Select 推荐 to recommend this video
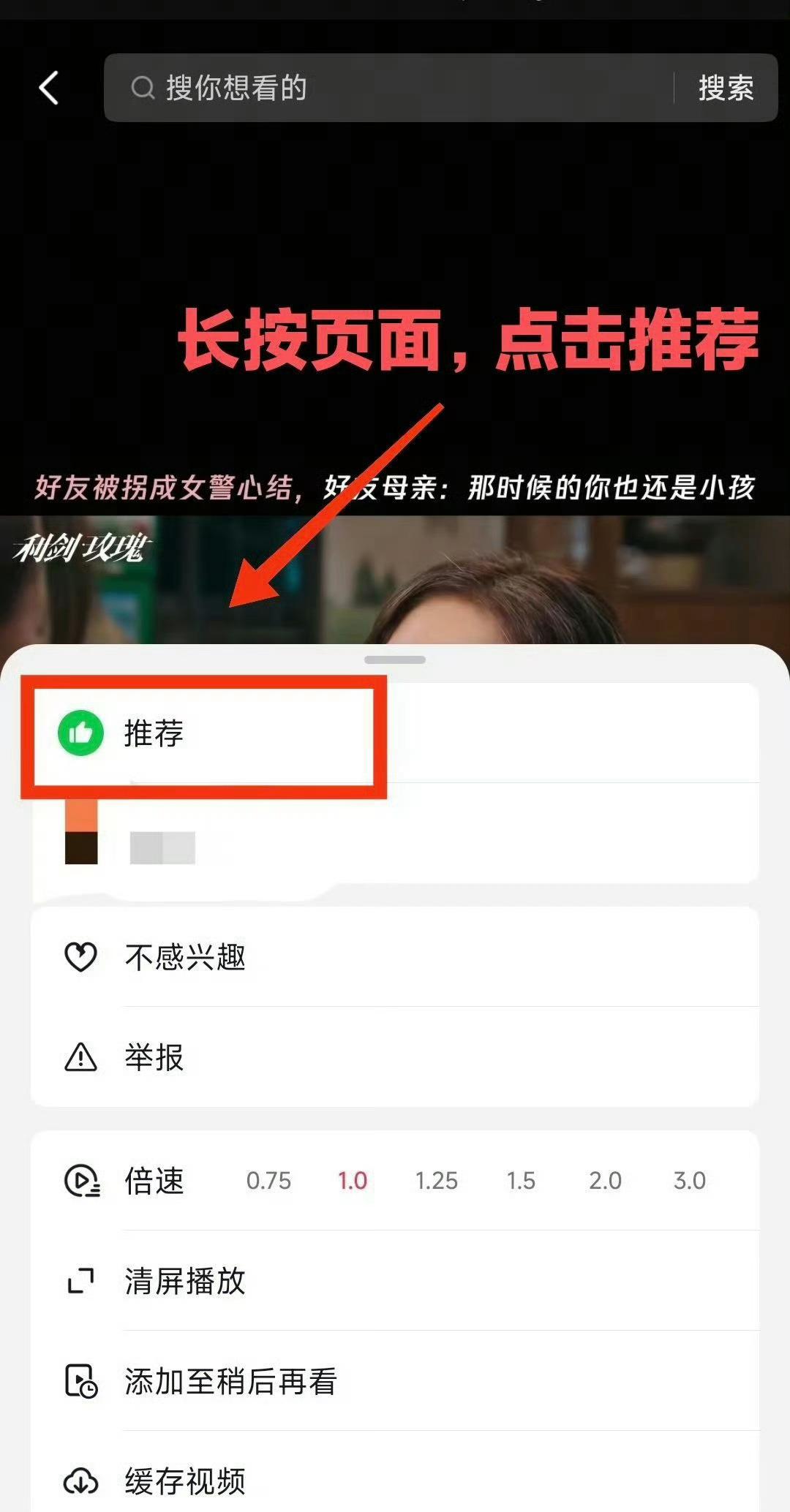The height and width of the screenshot is (1512, 790). click(x=395, y=733)
